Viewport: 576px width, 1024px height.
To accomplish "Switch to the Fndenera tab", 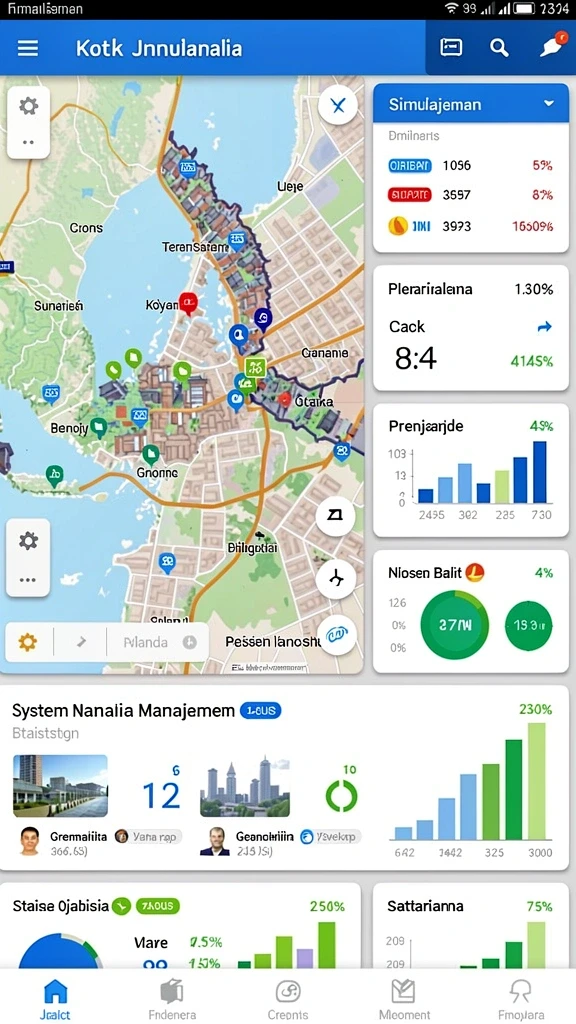I will (172, 999).
